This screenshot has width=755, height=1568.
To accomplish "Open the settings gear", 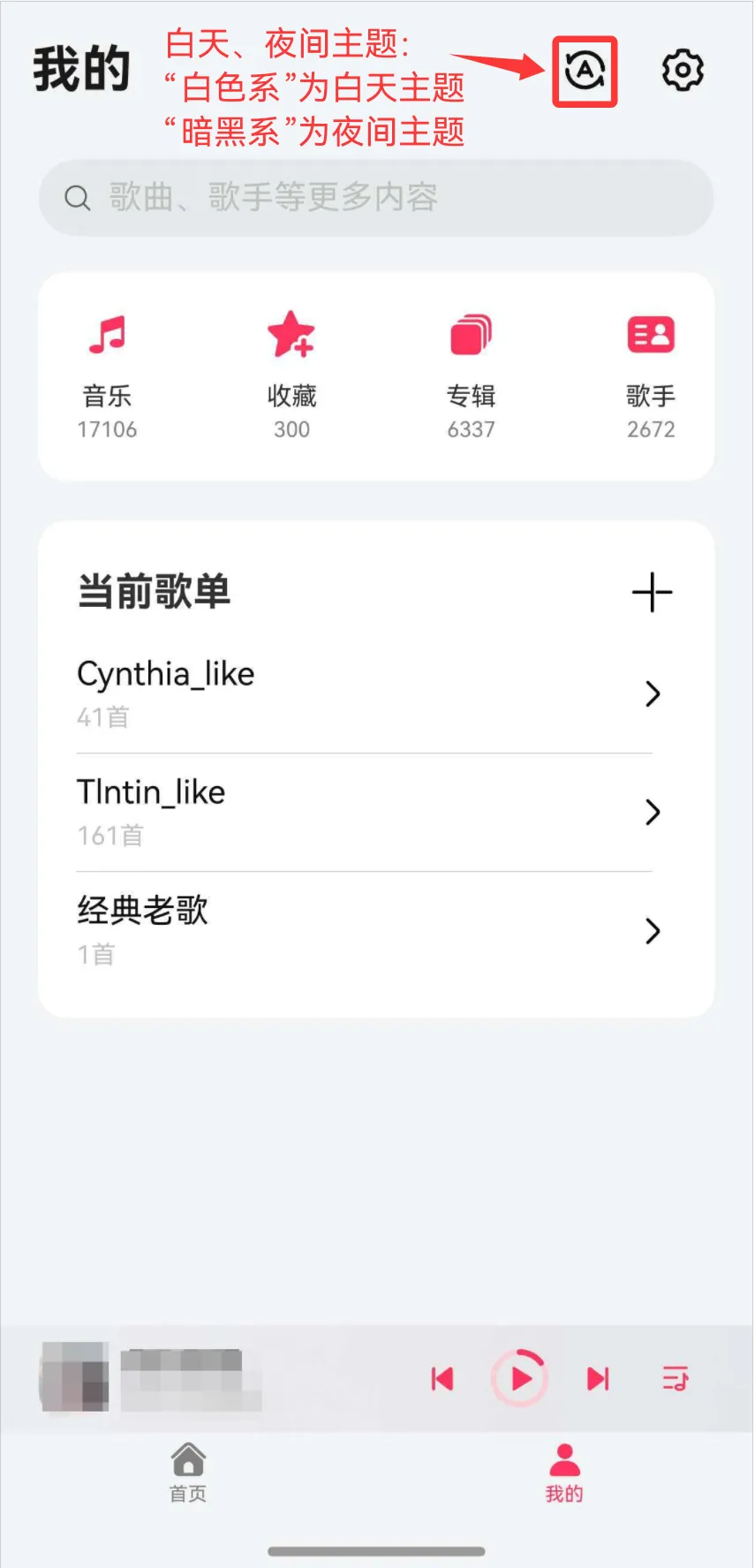I will pyautogui.click(x=682, y=71).
